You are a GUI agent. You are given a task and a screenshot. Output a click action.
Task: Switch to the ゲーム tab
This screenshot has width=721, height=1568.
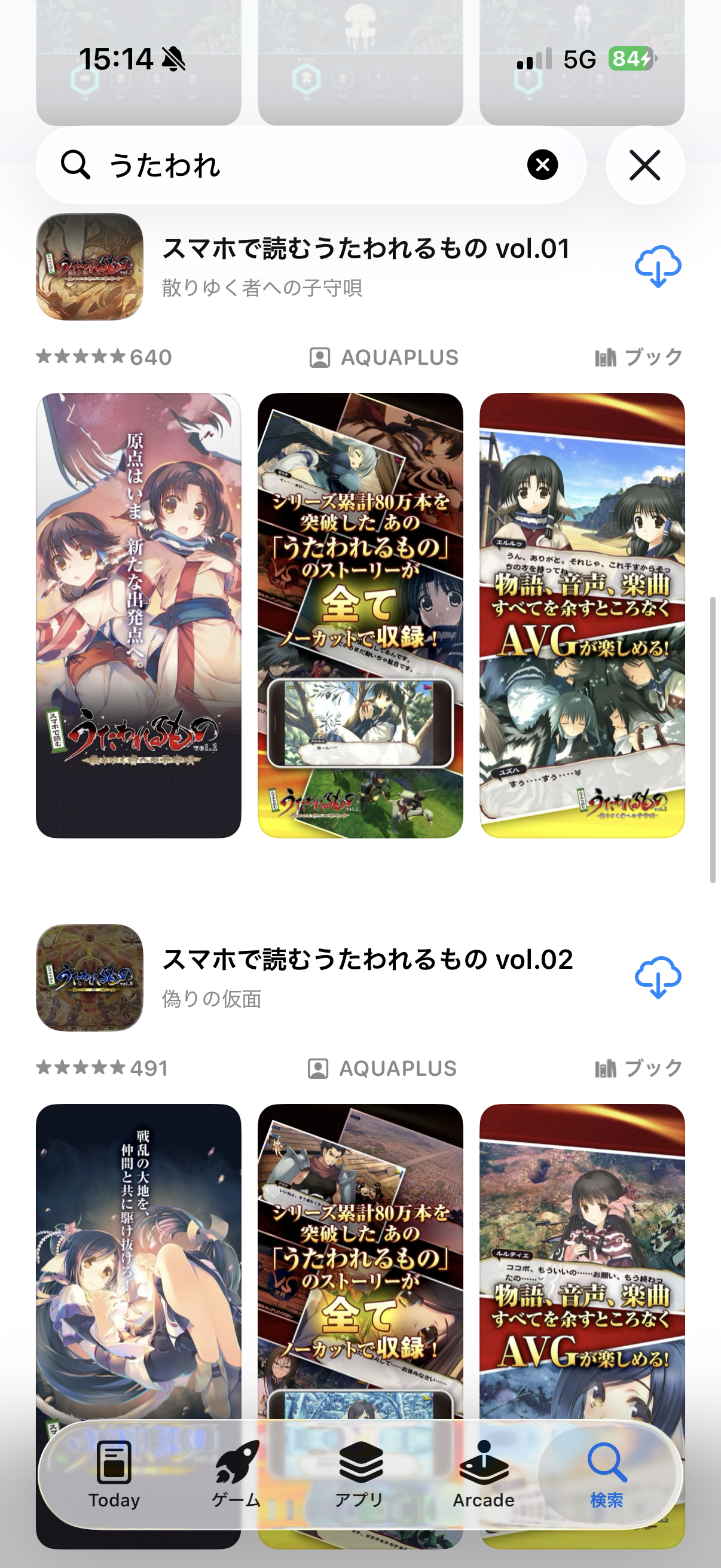pyautogui.click(x=237, y=1474)
